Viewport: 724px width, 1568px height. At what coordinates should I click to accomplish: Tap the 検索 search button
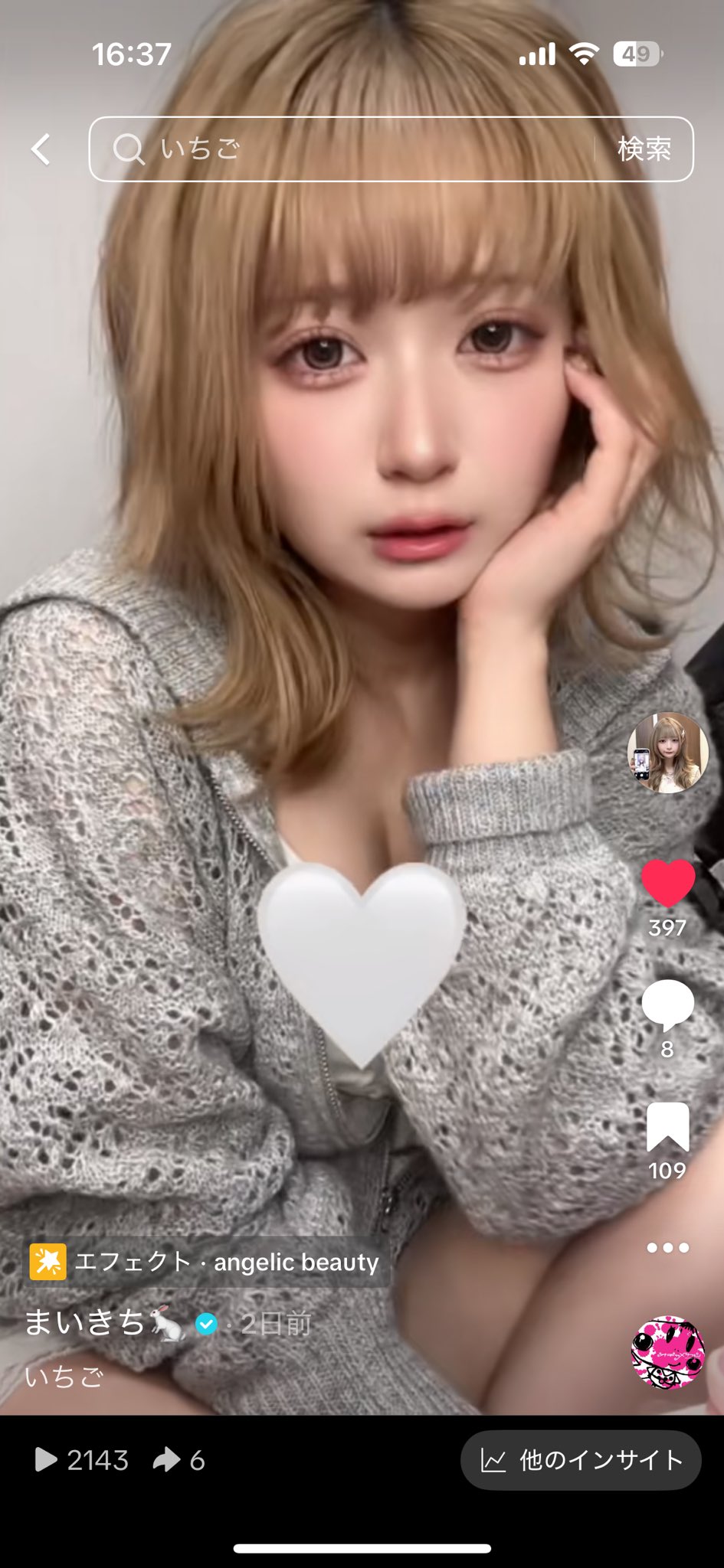644,149
